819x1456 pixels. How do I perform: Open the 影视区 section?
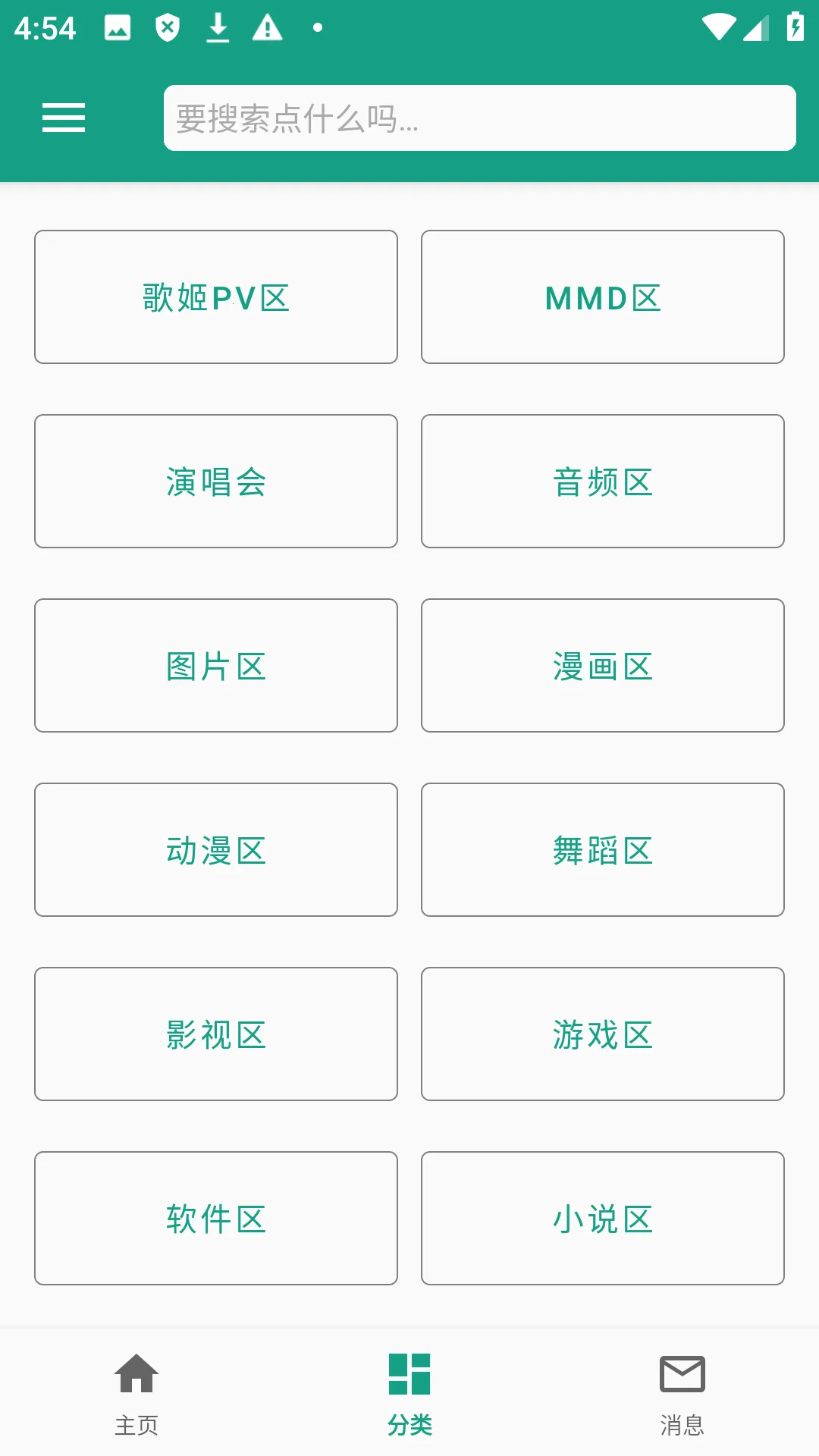(216, 1034)
